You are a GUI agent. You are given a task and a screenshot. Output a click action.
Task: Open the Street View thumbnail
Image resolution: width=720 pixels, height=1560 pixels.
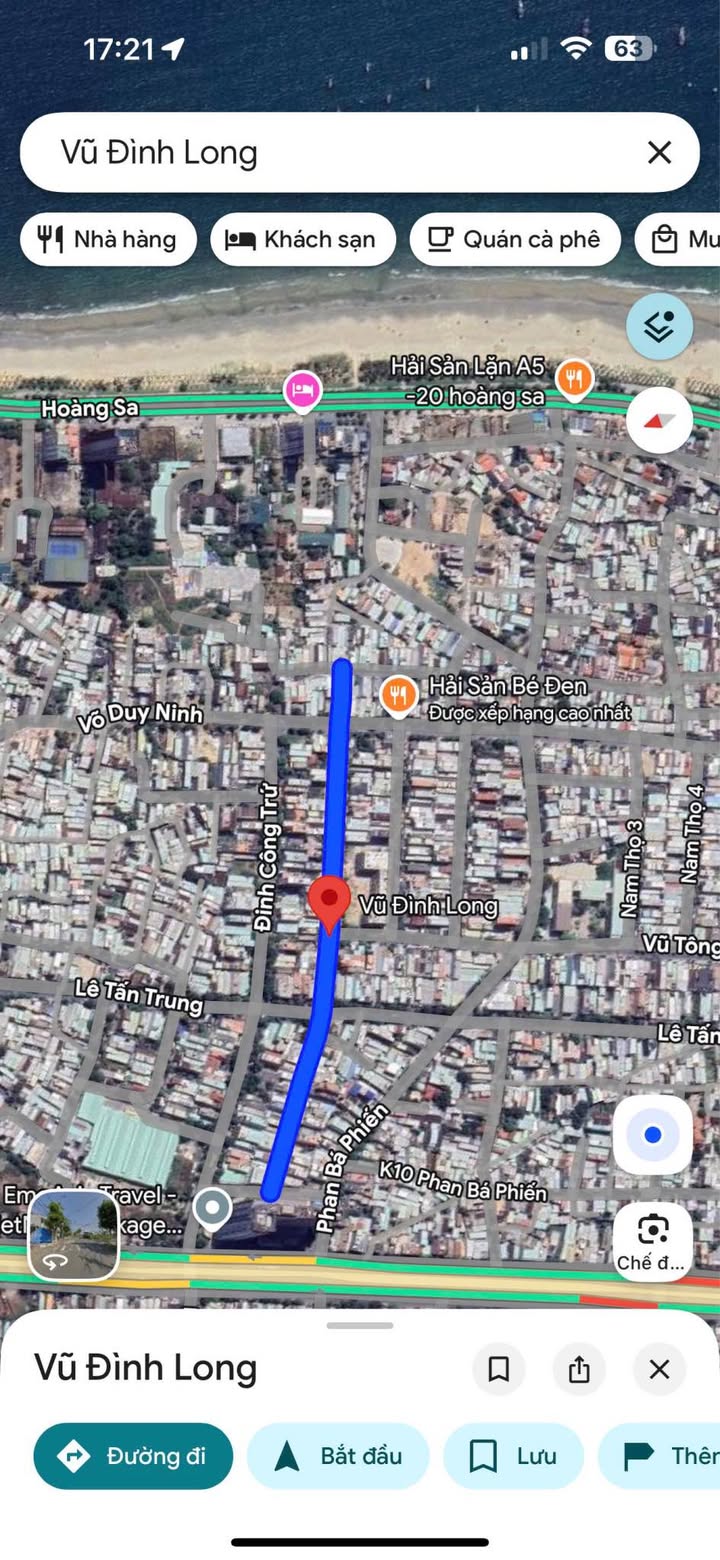(74, 1235)
